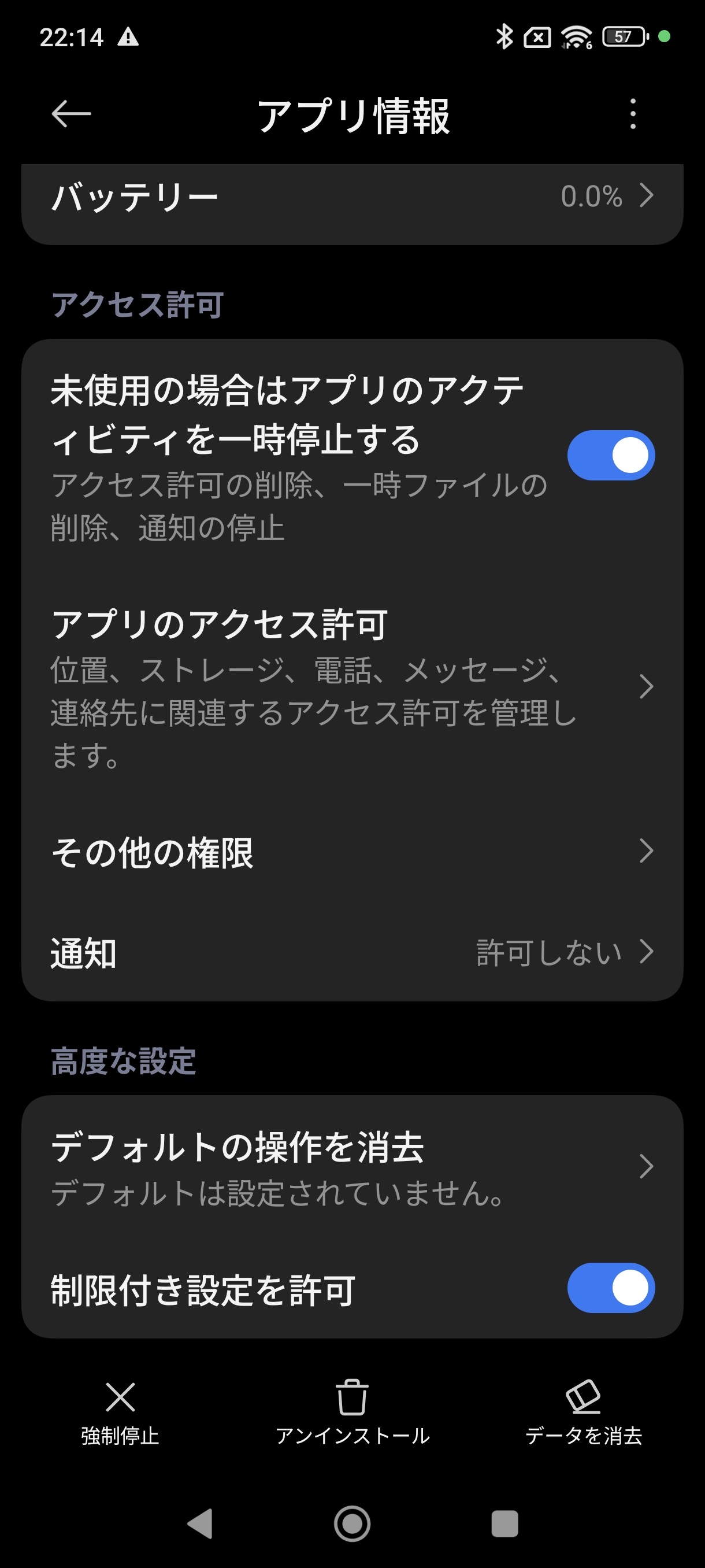This screenshot has height=1568, width=705.
Task: Tap アンインストール to uninstall the app
Action: tap(352, 1413)
